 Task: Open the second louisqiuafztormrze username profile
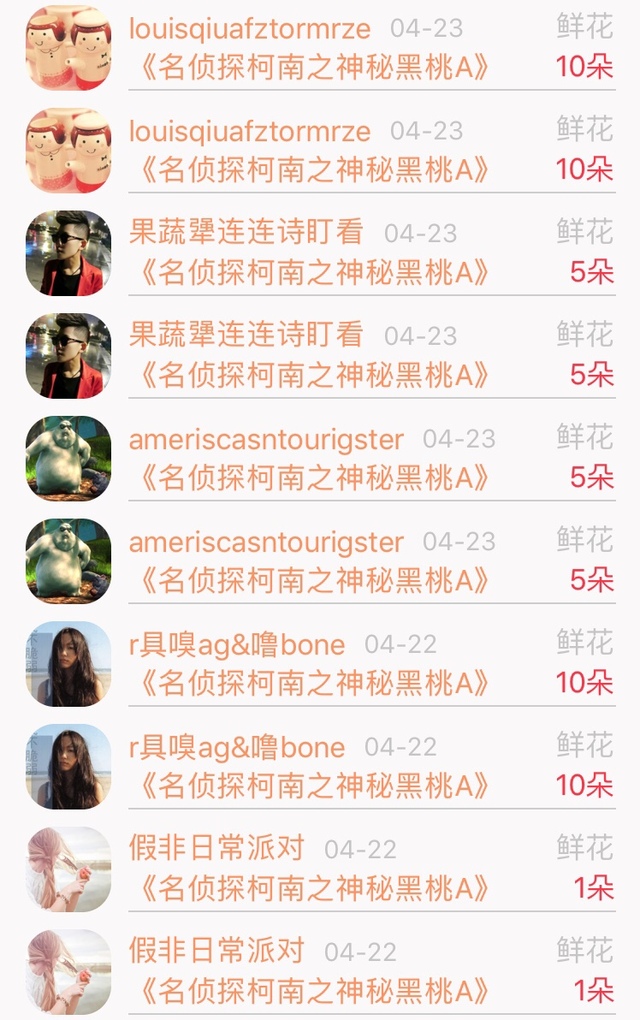(250, 131)
